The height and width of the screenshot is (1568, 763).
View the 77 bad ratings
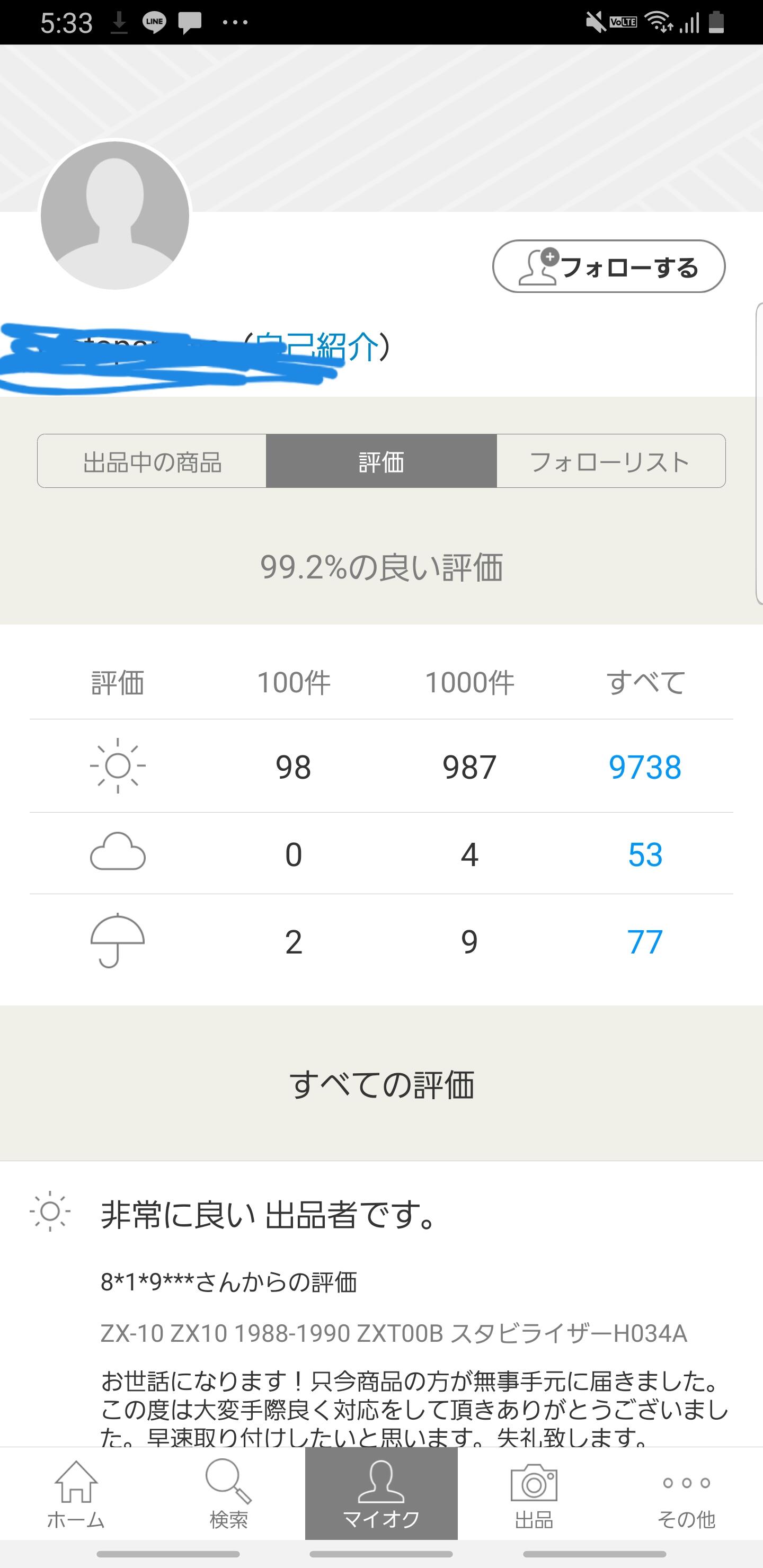pos(645,942)
